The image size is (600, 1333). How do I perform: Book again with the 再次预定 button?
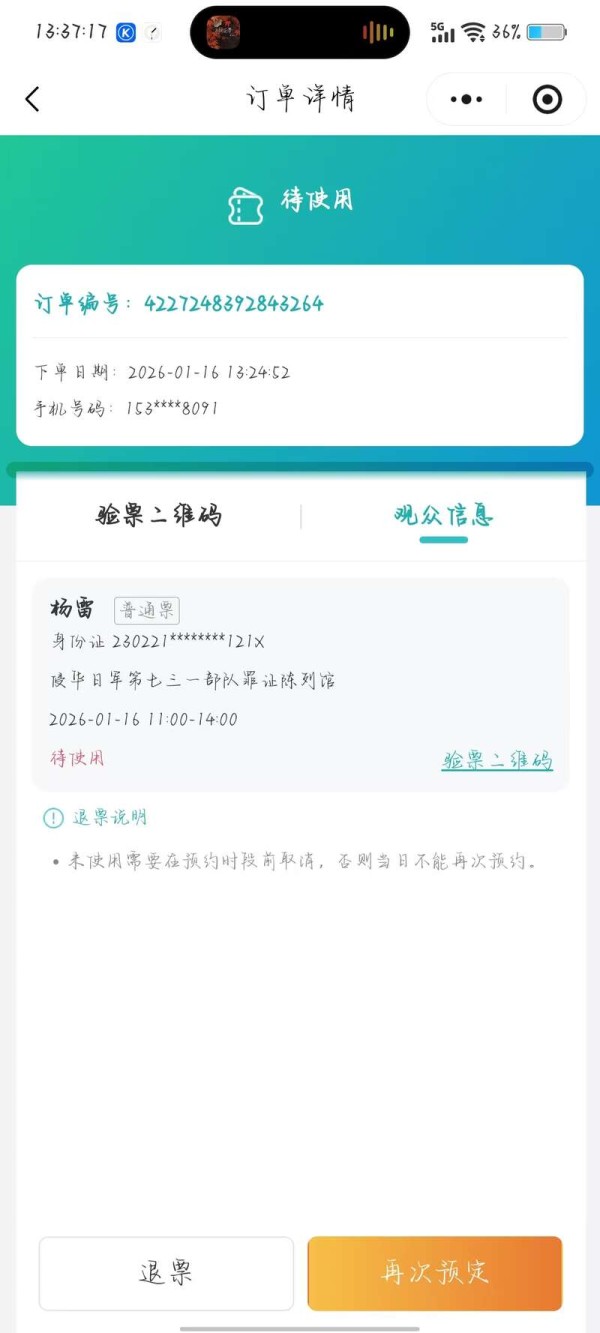tap(435, 1273)
